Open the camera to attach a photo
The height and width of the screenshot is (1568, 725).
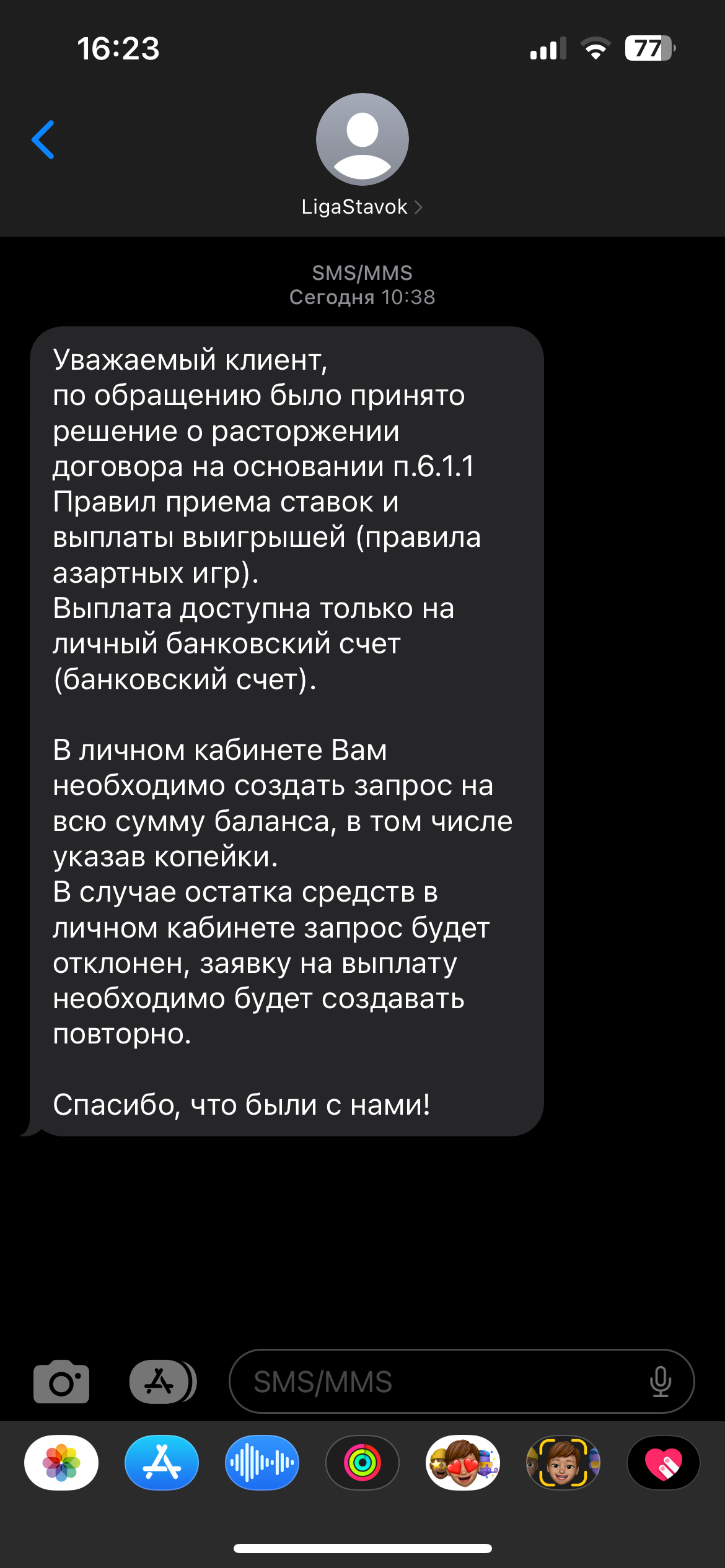click(61, 1382)
